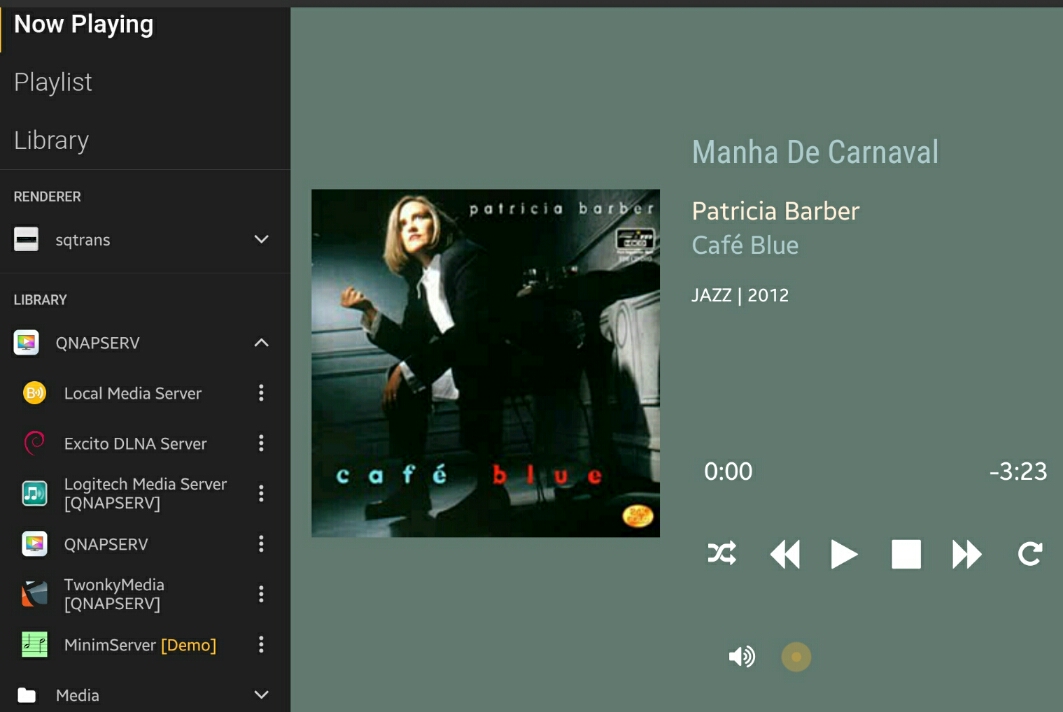Open Local Media Server
This screenshot has height=712, width=1063.
click(x=132, y=393)
